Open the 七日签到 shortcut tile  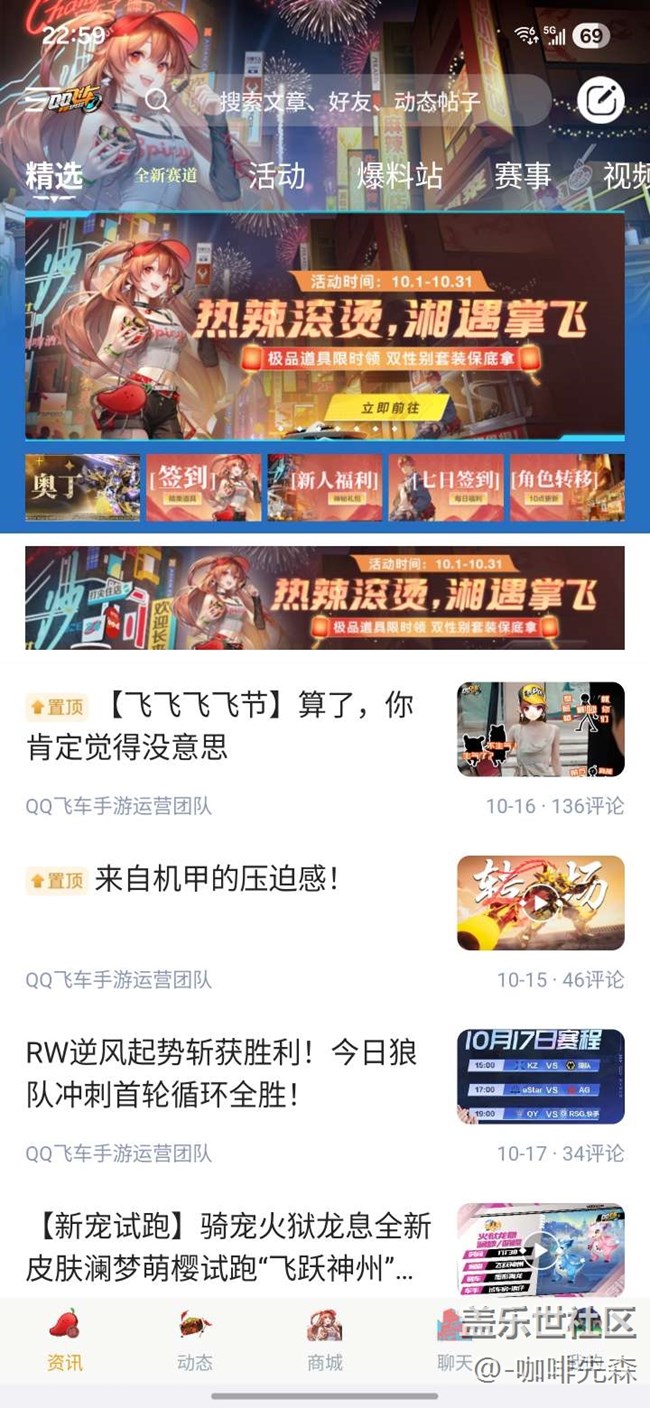446,487
